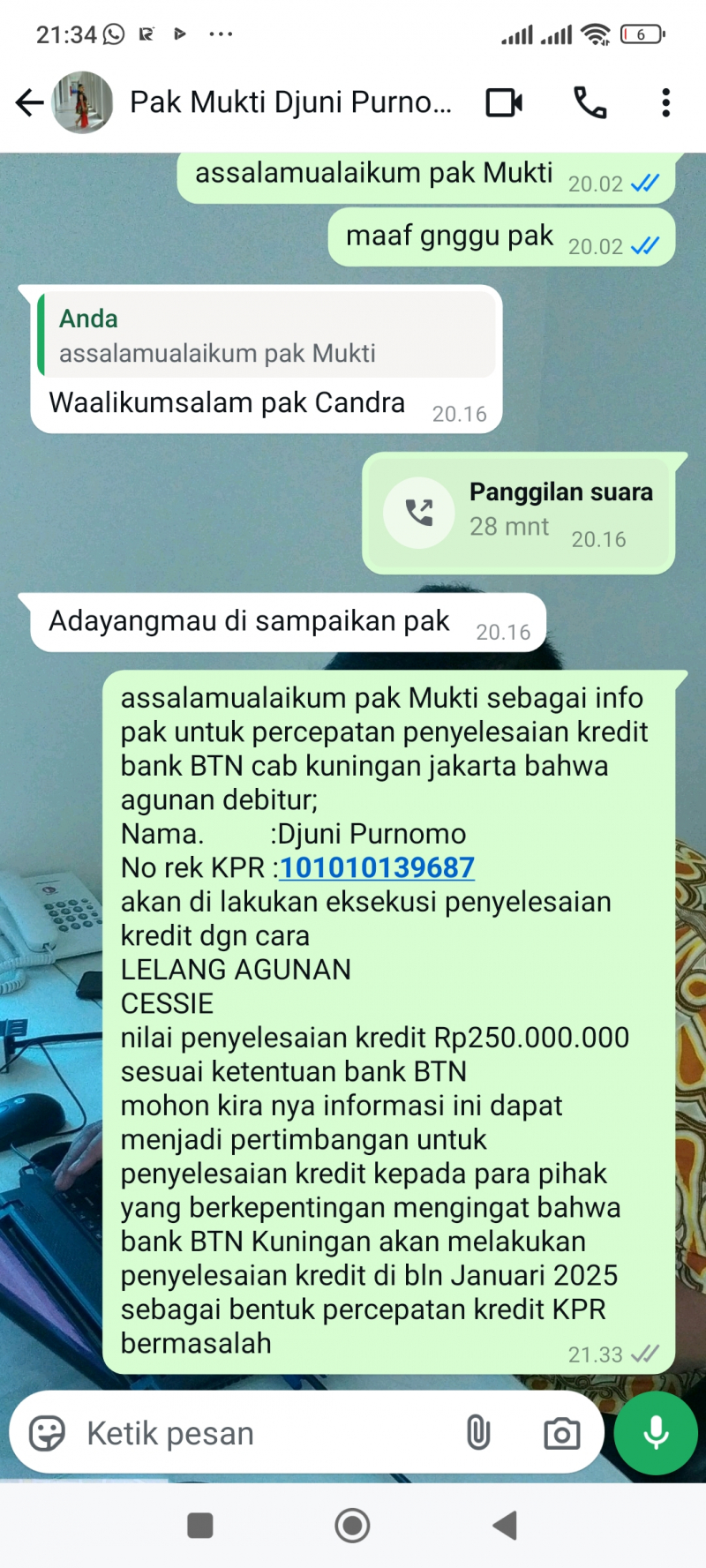The image size is (706, 1568).
Task: Open the emoji and sticker picker
Action: click(x=47, y=1434)
